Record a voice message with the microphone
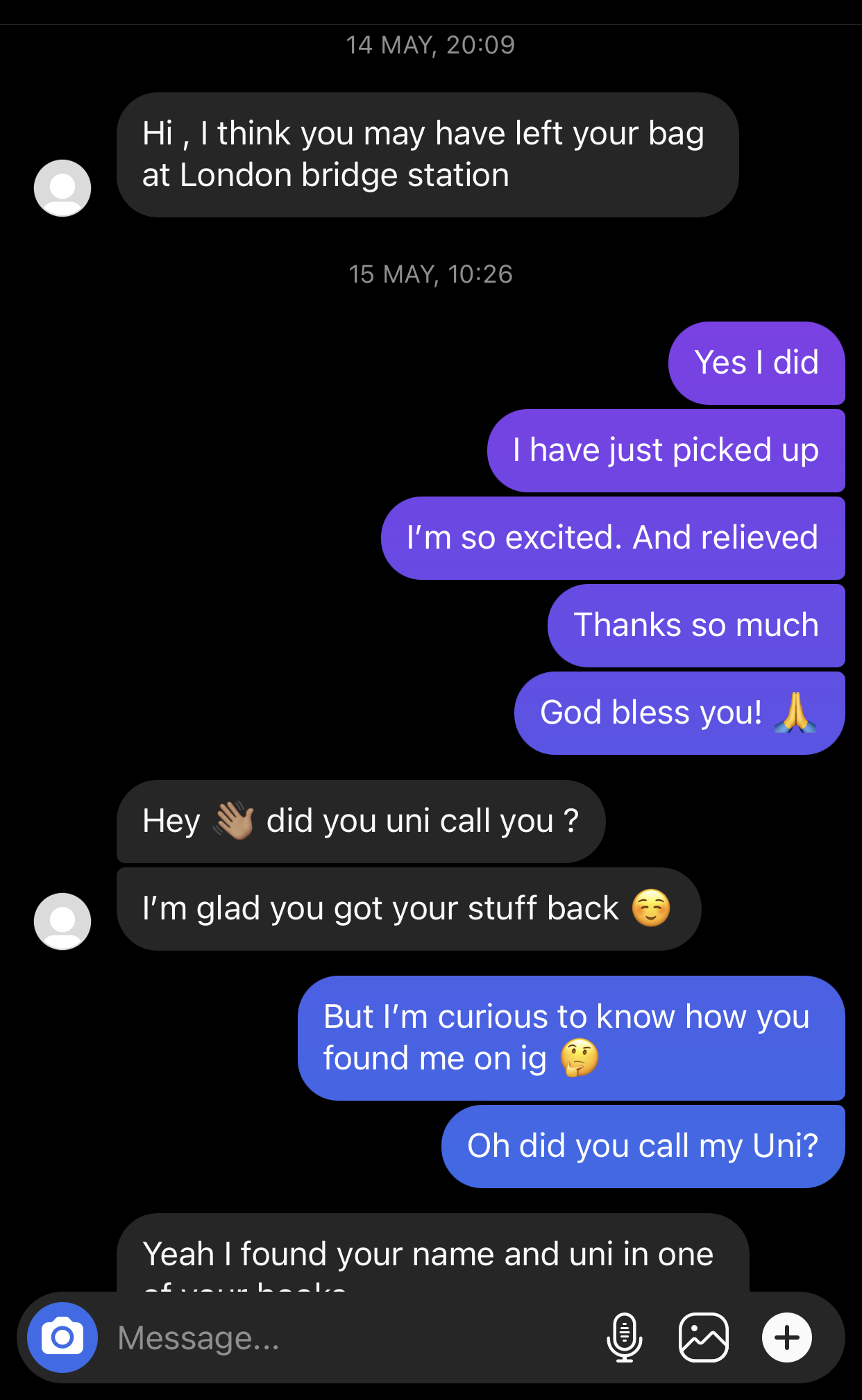This screenshot has width=862, height=1400. coord(624,1337)
